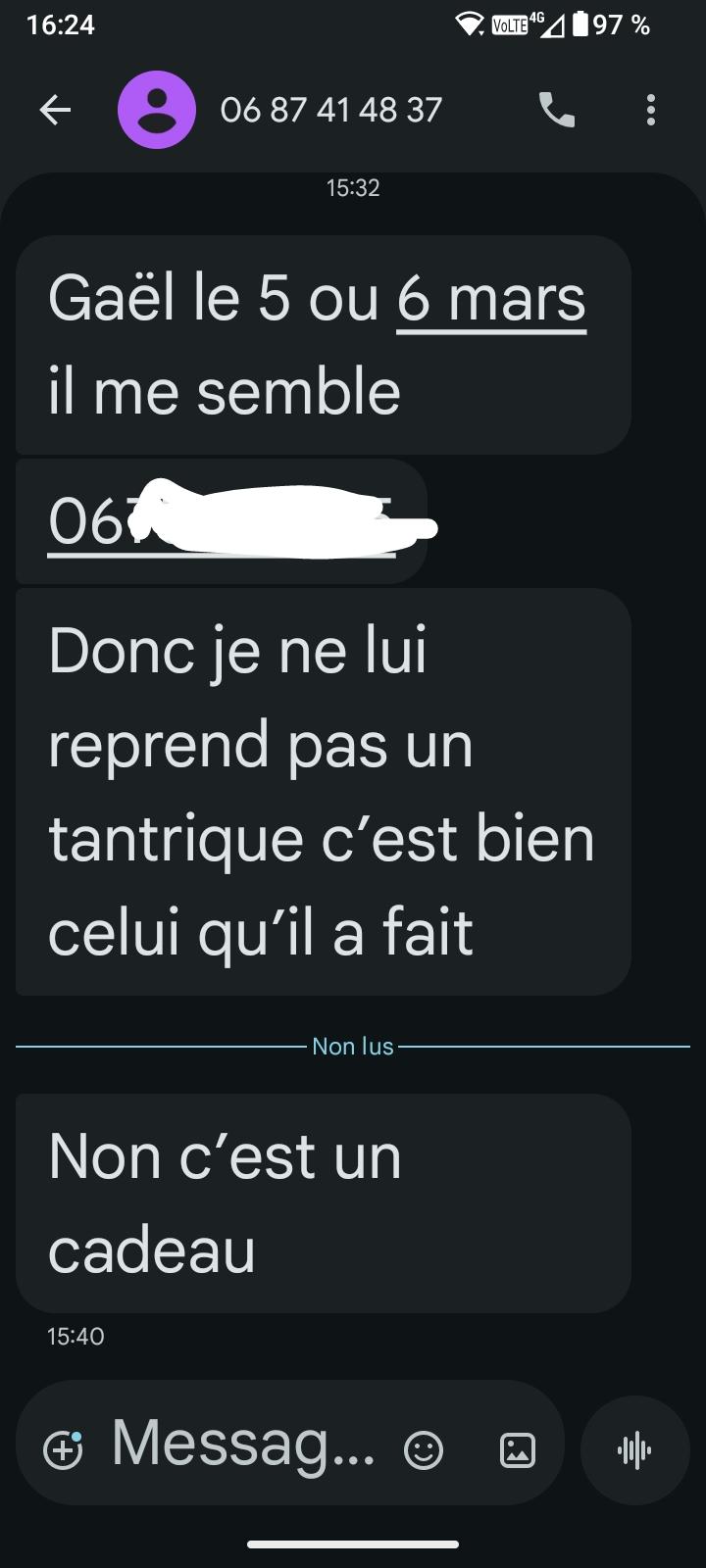
Task: Tap the 15:40 timestamp
Action: 76,1335
